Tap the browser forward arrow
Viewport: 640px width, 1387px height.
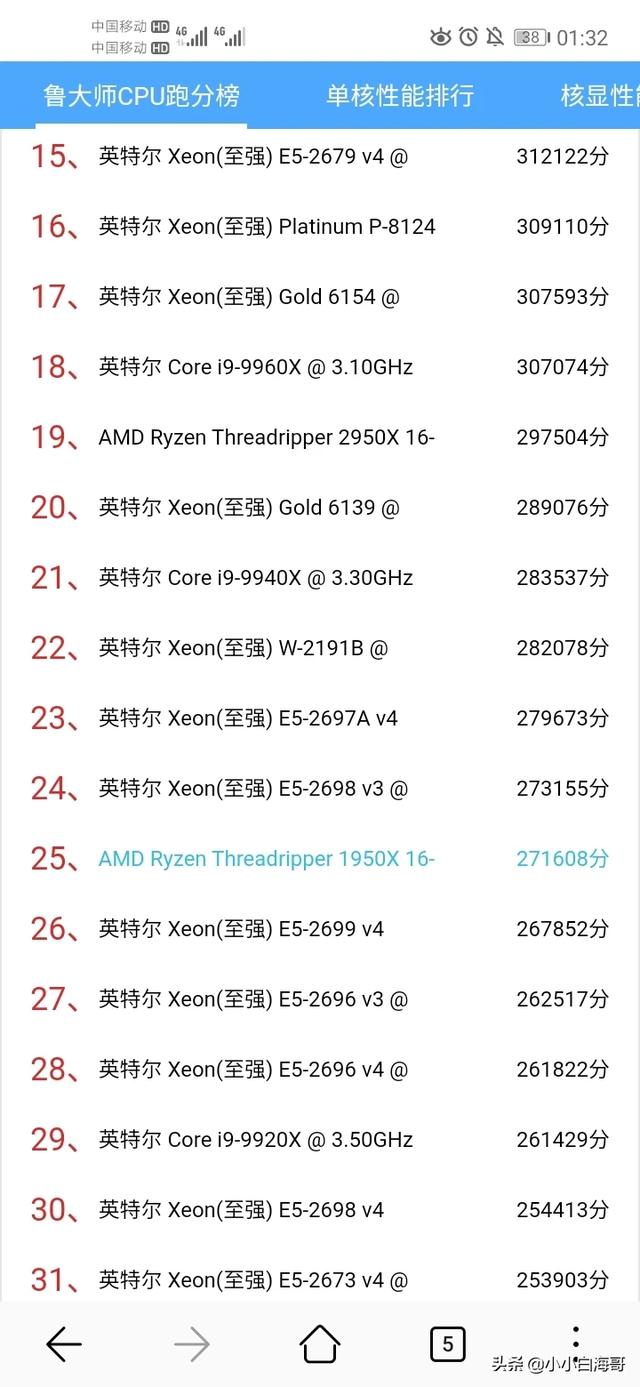pyautogui.click(x=192, y=1345)
